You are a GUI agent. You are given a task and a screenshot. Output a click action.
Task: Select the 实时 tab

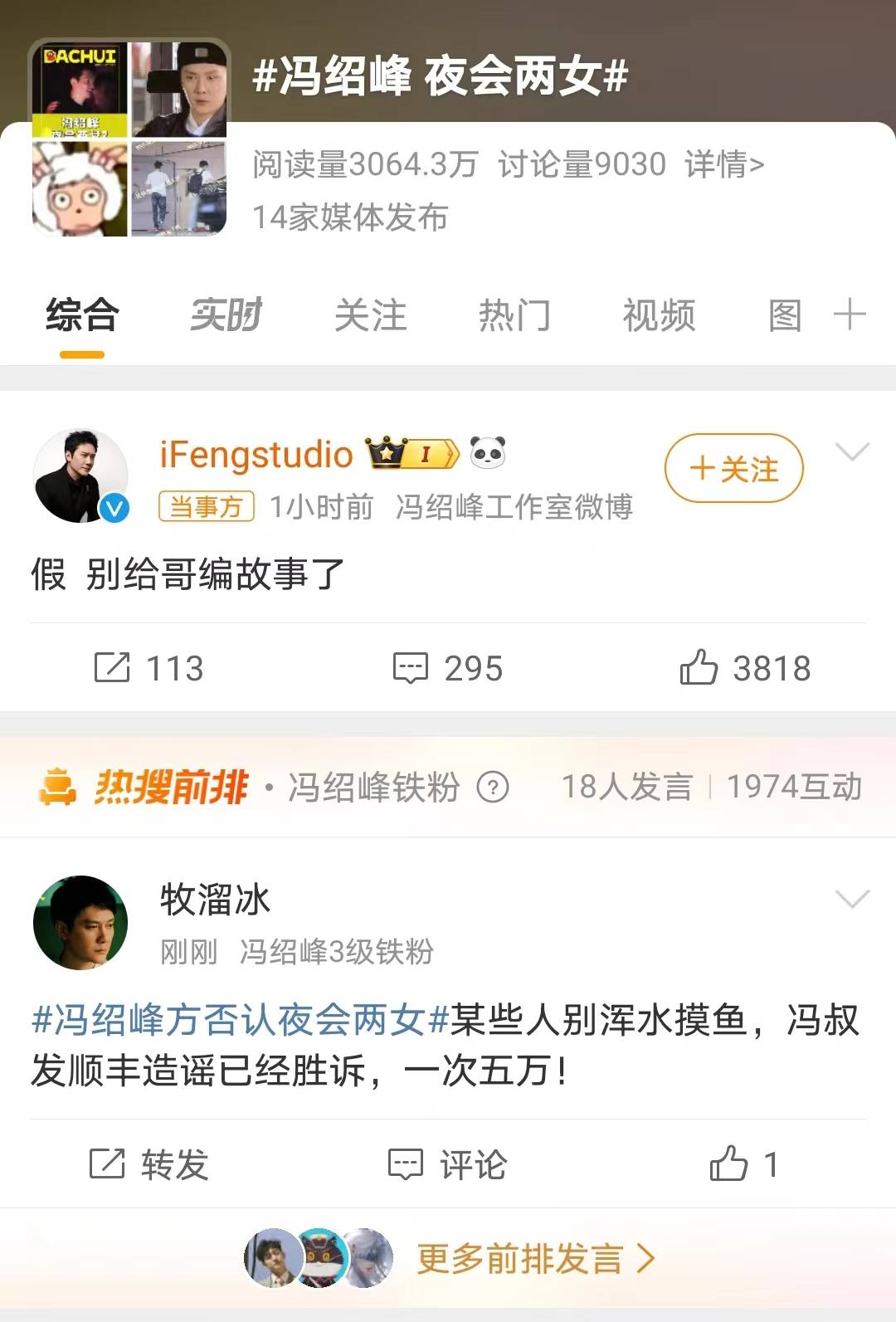(x=226, y=317)
